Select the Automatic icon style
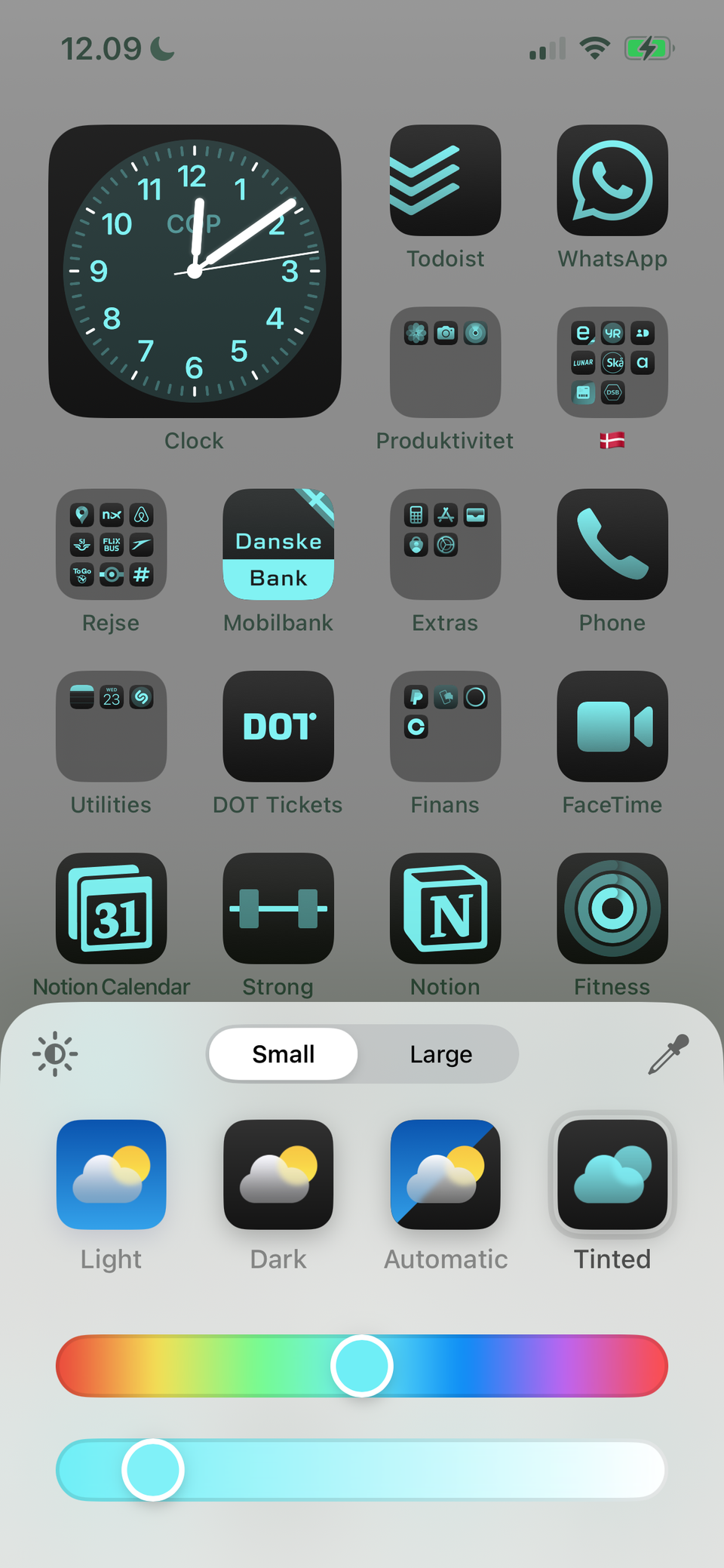The image size is (724, 1568). click(445, 1174)
